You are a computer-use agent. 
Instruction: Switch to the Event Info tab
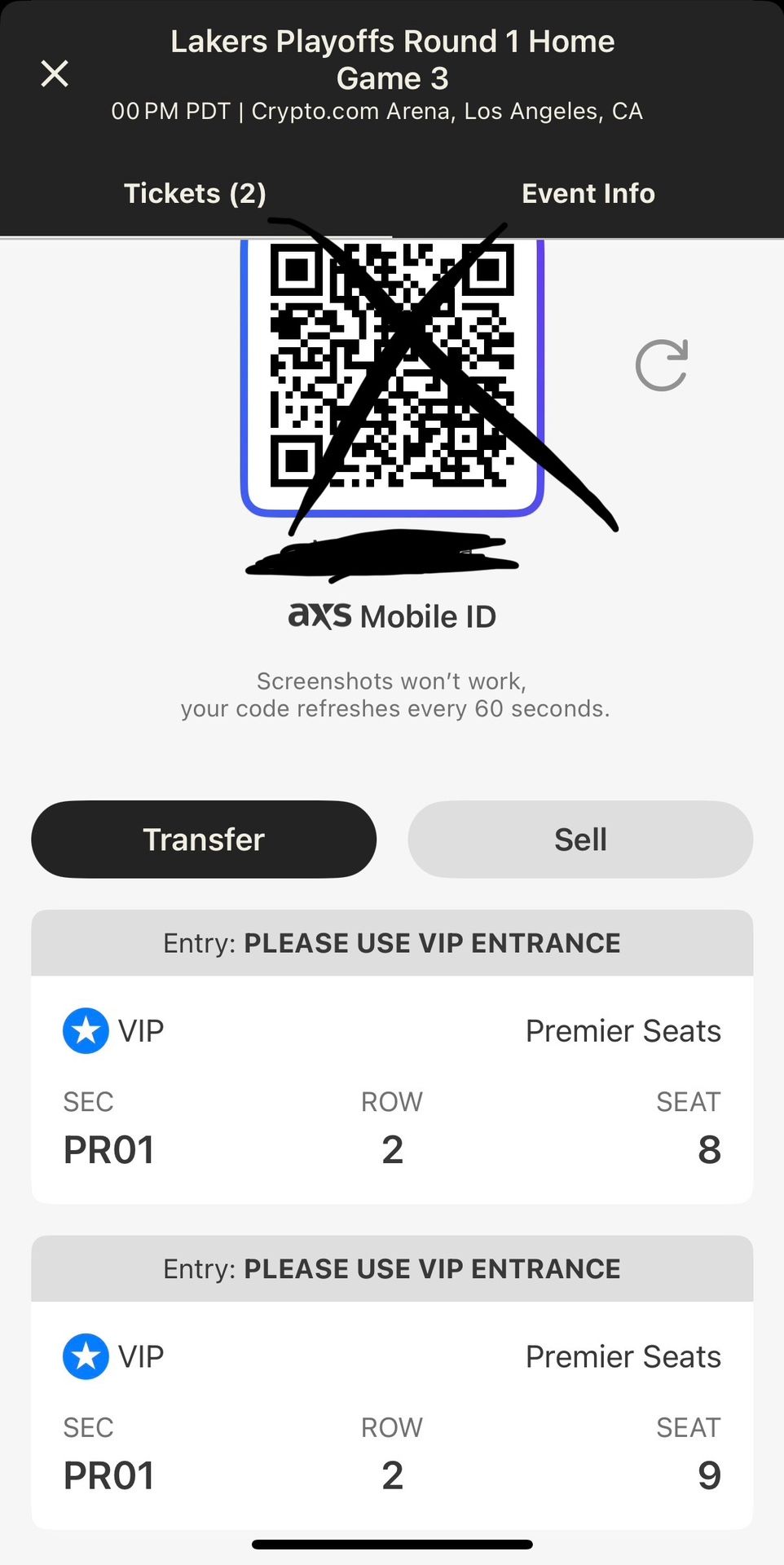(588, 193)
